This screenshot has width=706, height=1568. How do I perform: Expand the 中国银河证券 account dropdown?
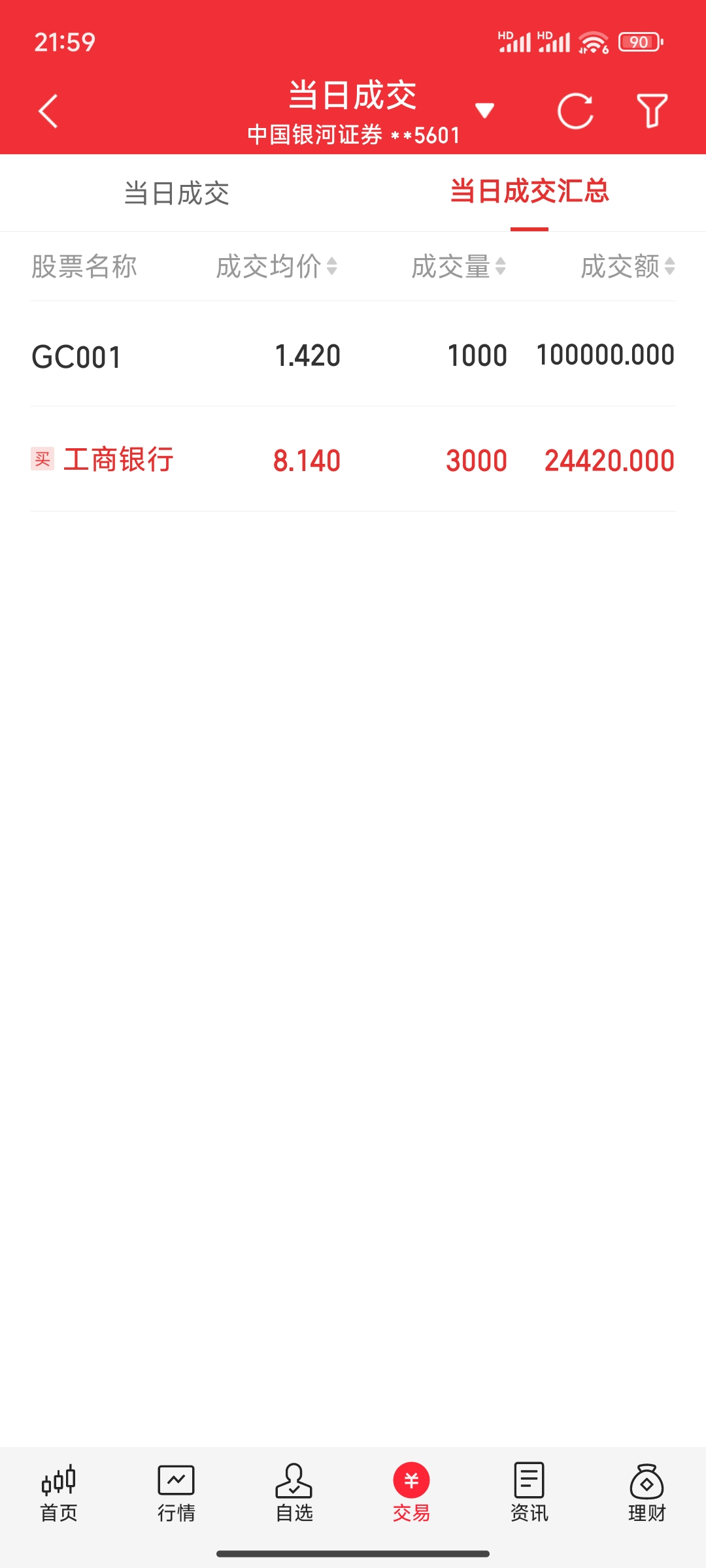(484, 111)
